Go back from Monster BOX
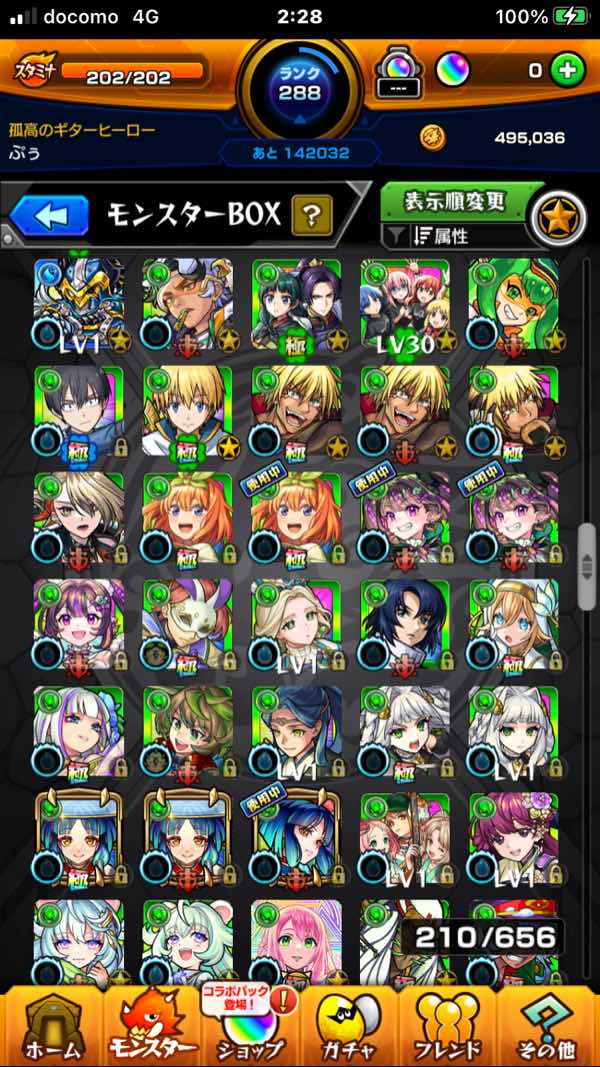The image size is (600, 1067). pos(50,214)
